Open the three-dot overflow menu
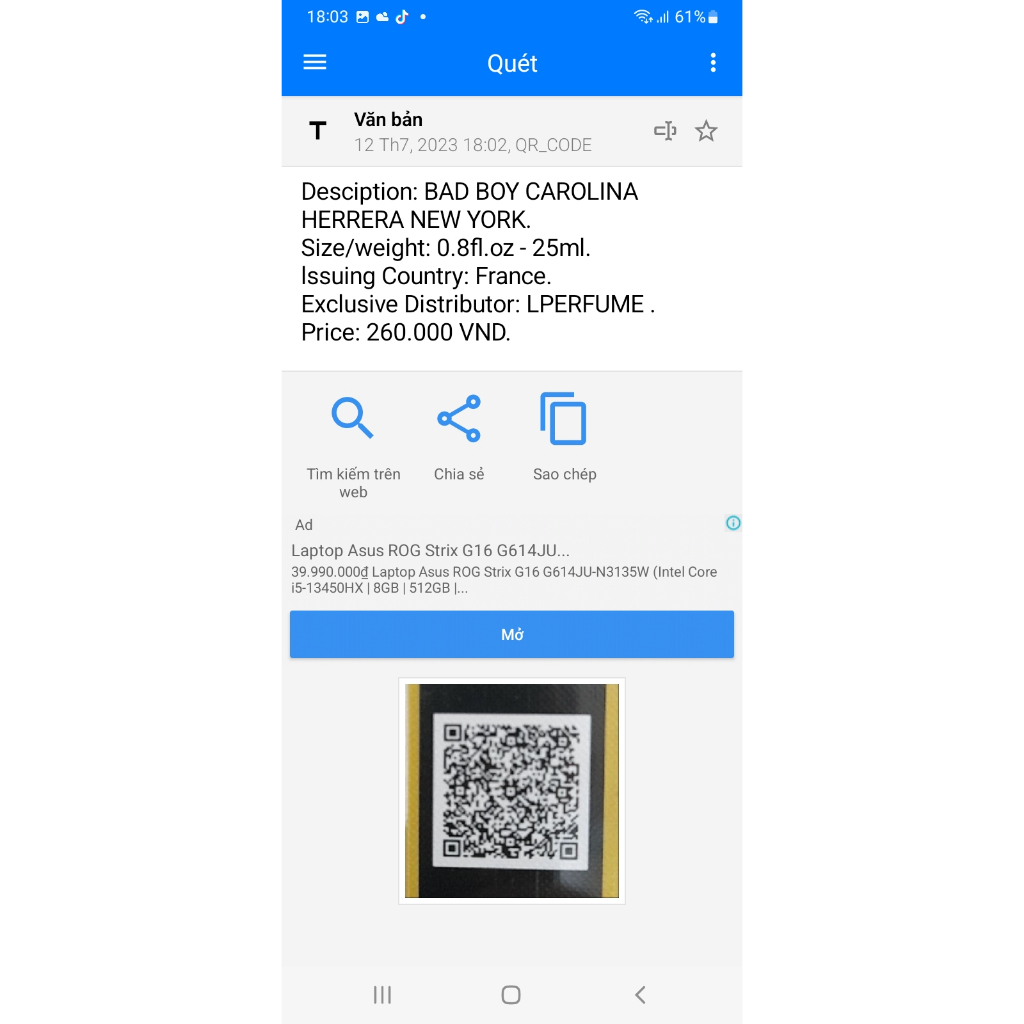The width and height of the screenshot is (1024, 1024). click(x=713, y=63)
